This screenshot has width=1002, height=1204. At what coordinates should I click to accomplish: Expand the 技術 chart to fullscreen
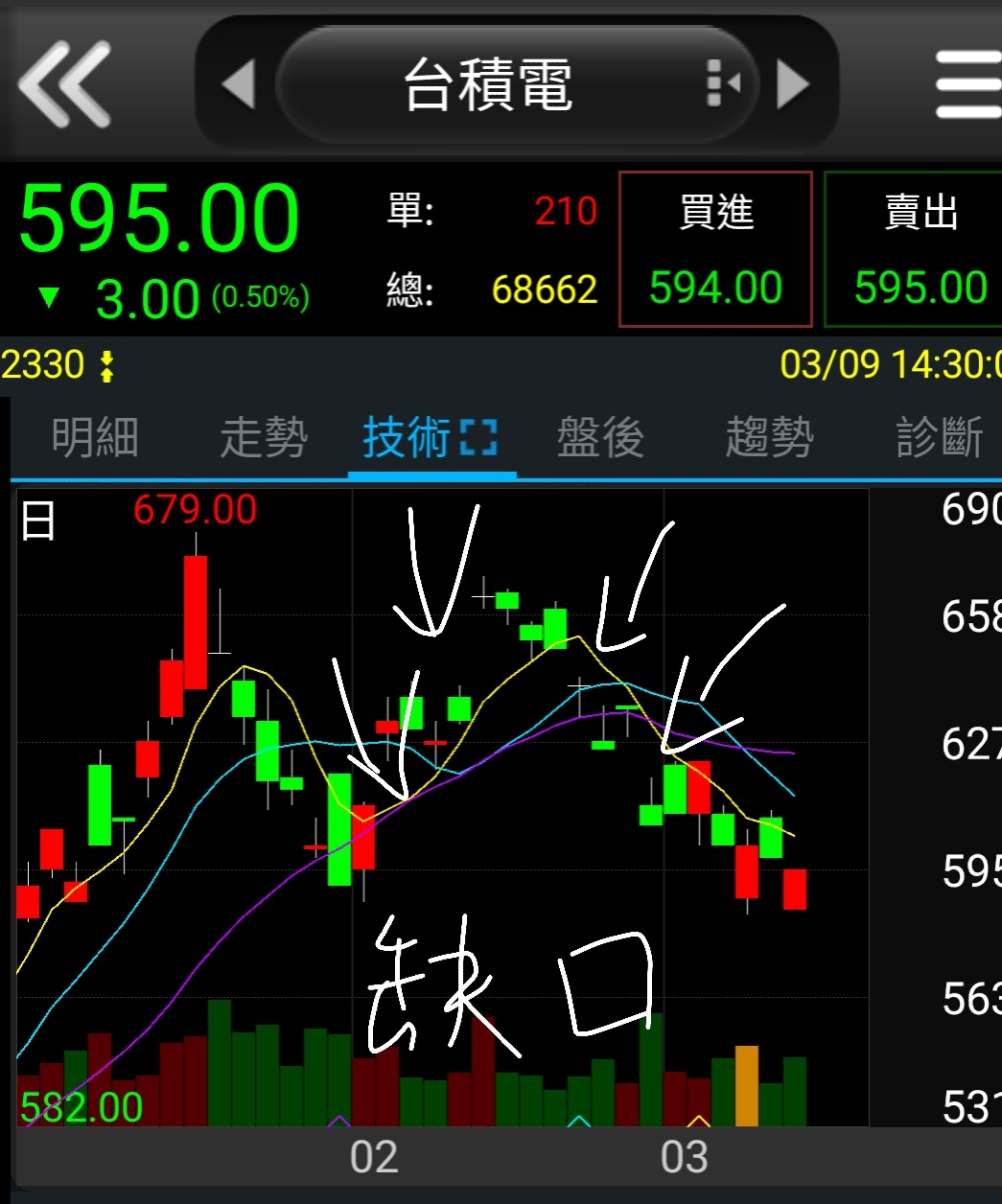[478, 438]
